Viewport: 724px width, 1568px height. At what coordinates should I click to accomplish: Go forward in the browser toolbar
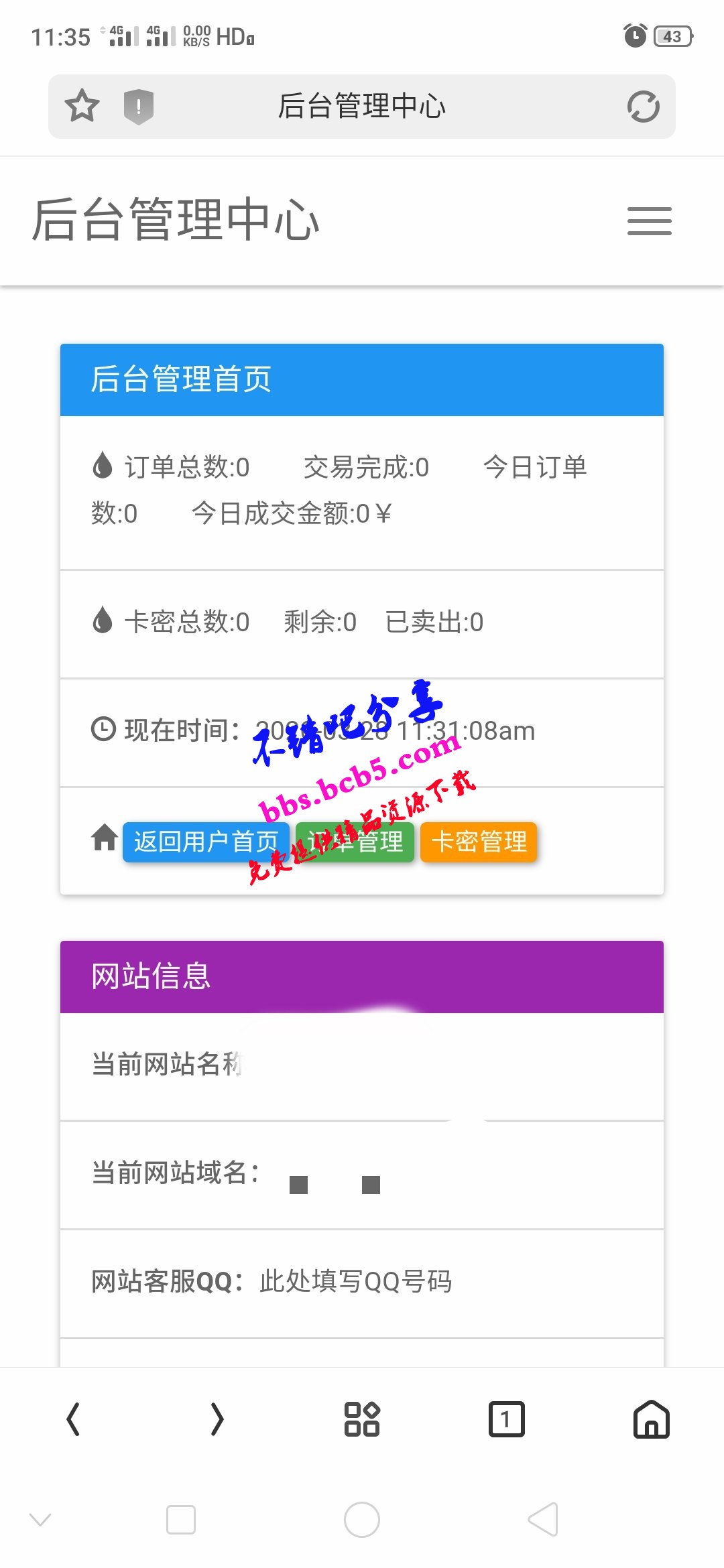pos(217,1419)
